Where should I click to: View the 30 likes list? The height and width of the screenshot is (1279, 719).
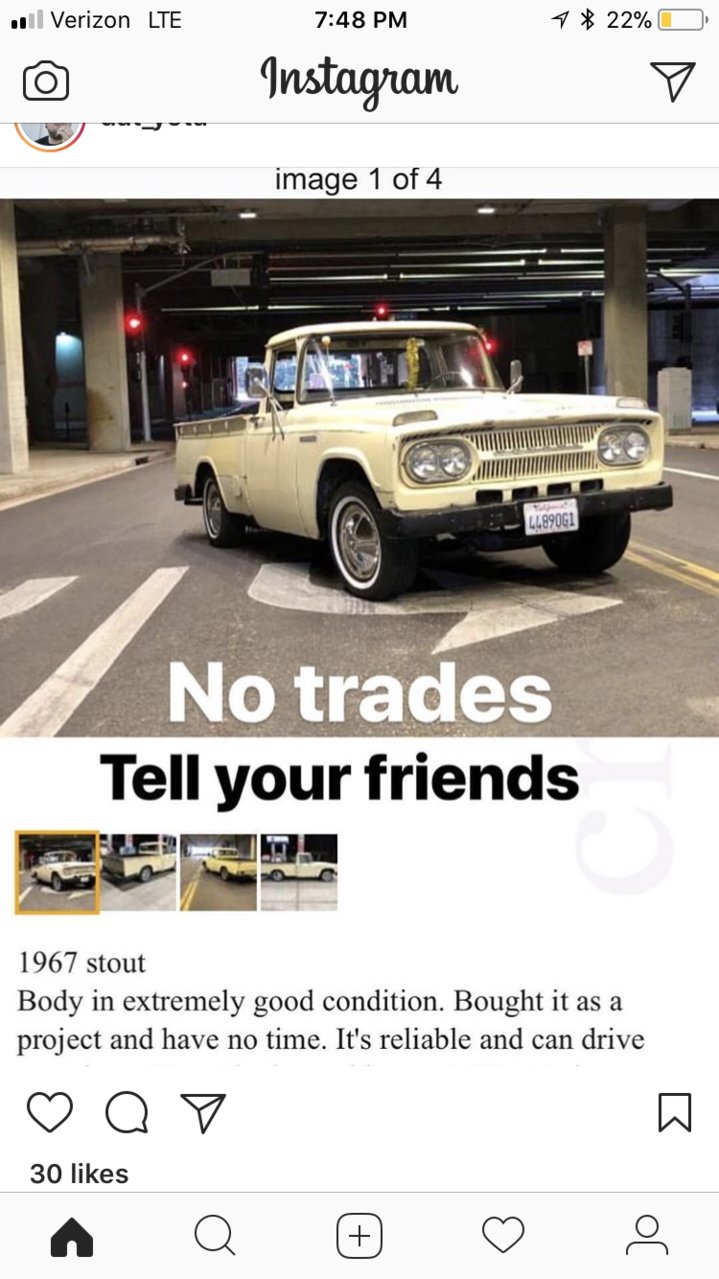click(x=79, y=1173)
